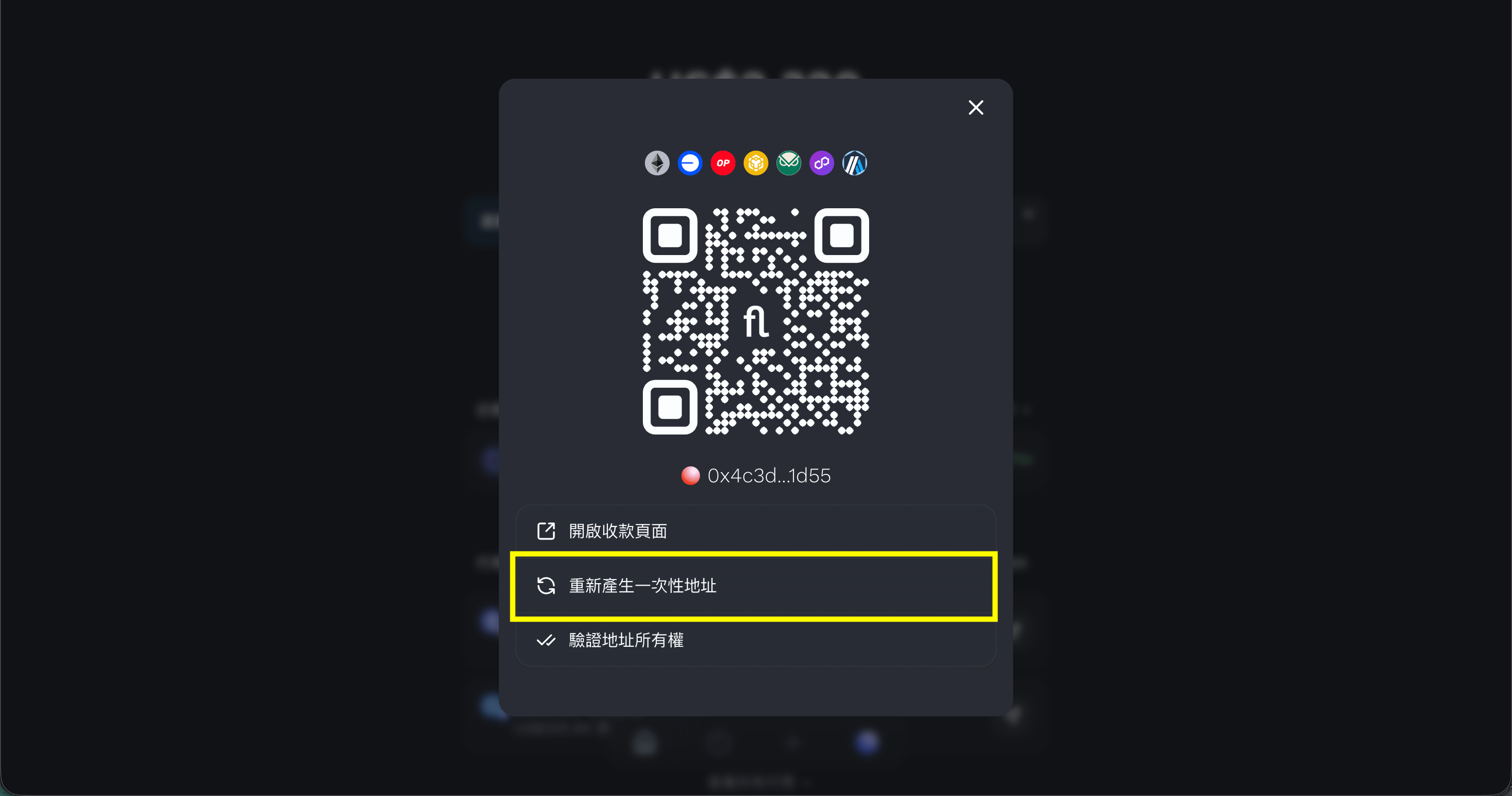1512x796 pixels.
Task: Open the 開啟收款頁面 option
Action: click(755, 531)
